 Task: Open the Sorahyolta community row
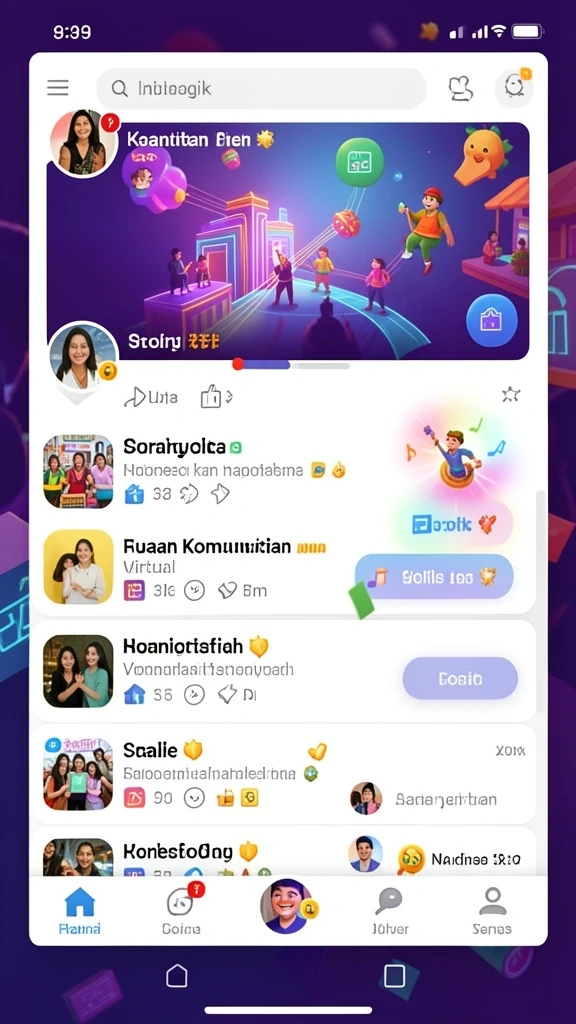[x=216, y=472]
